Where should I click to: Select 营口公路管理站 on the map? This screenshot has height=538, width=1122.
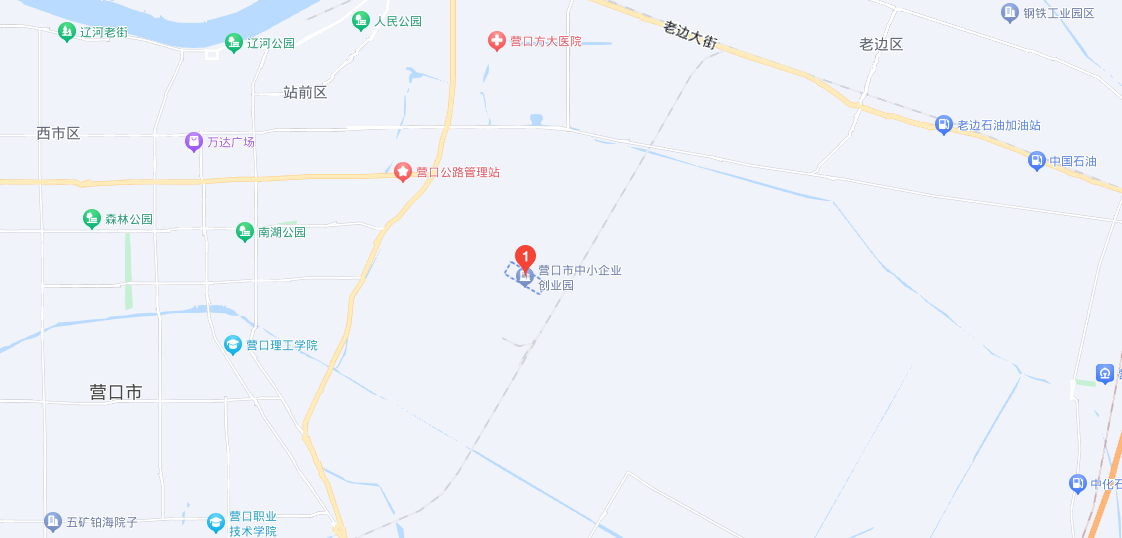click(x=403, y=172)
